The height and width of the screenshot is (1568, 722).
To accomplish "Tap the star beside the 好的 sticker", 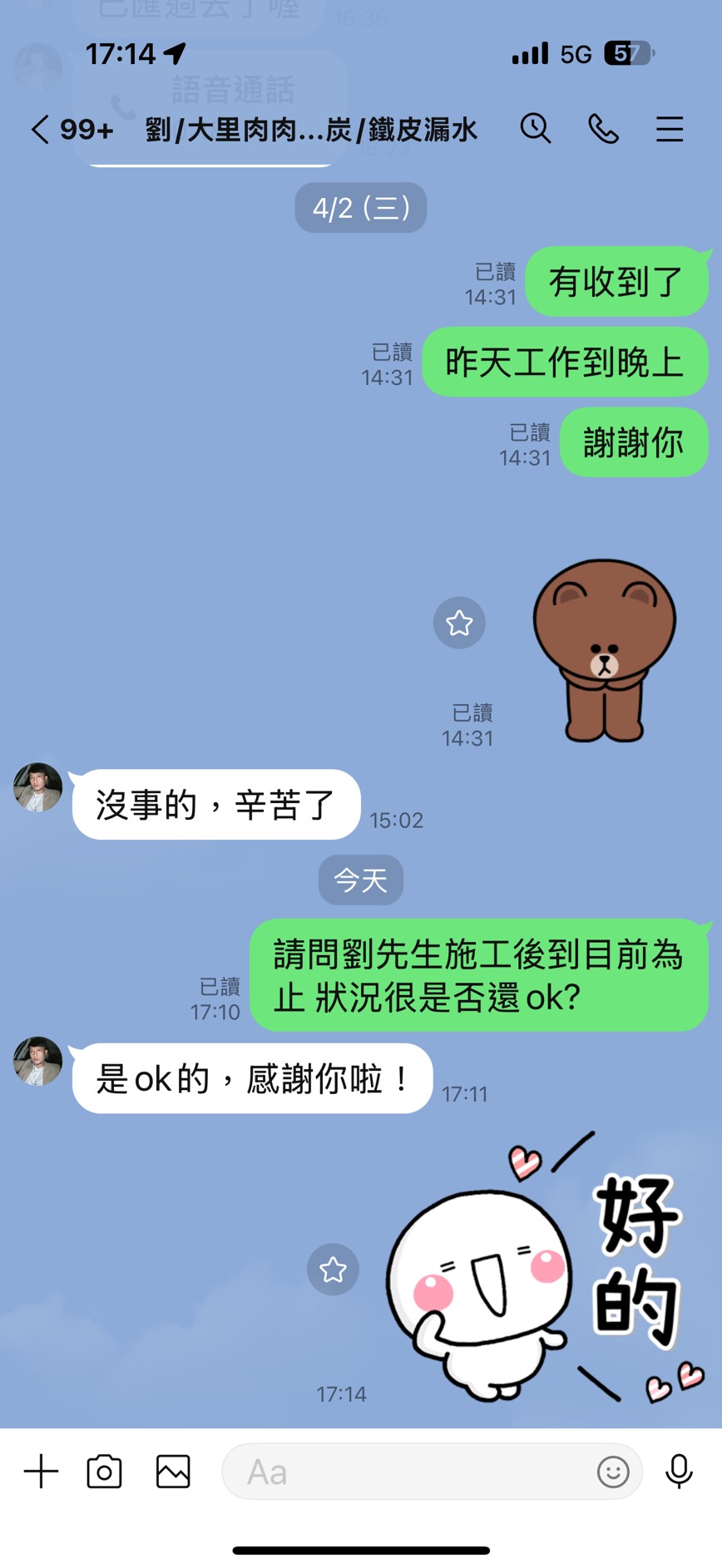I will [x=333, y=1269].
